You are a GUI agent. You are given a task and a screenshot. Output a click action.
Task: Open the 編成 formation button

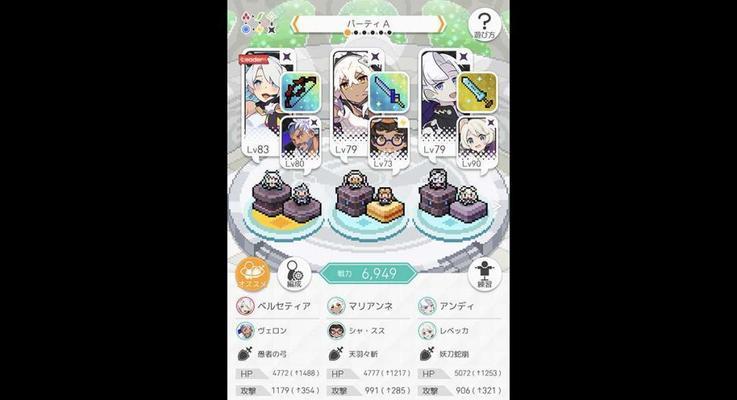[293, 273]
